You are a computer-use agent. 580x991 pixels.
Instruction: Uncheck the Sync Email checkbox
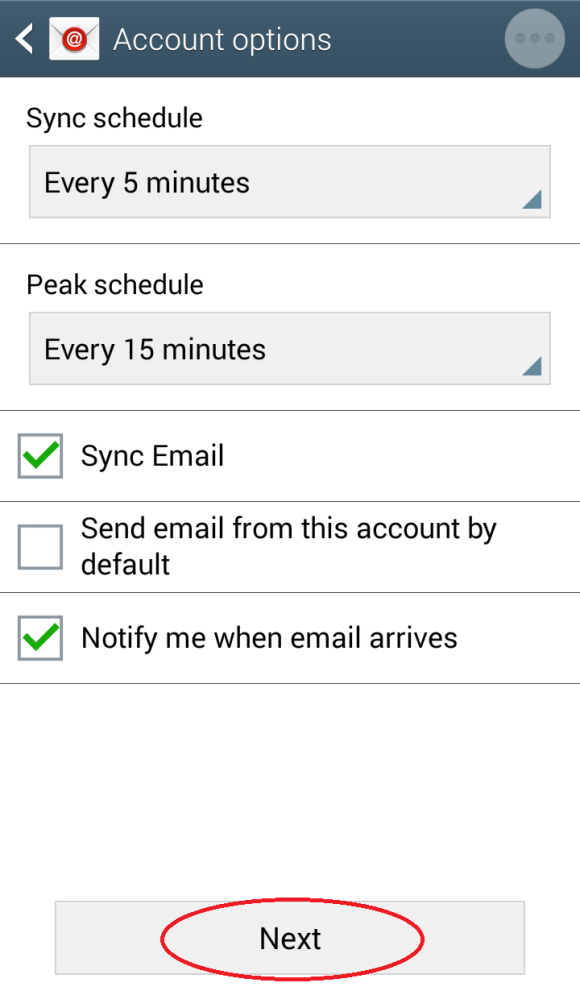(40, 456)
